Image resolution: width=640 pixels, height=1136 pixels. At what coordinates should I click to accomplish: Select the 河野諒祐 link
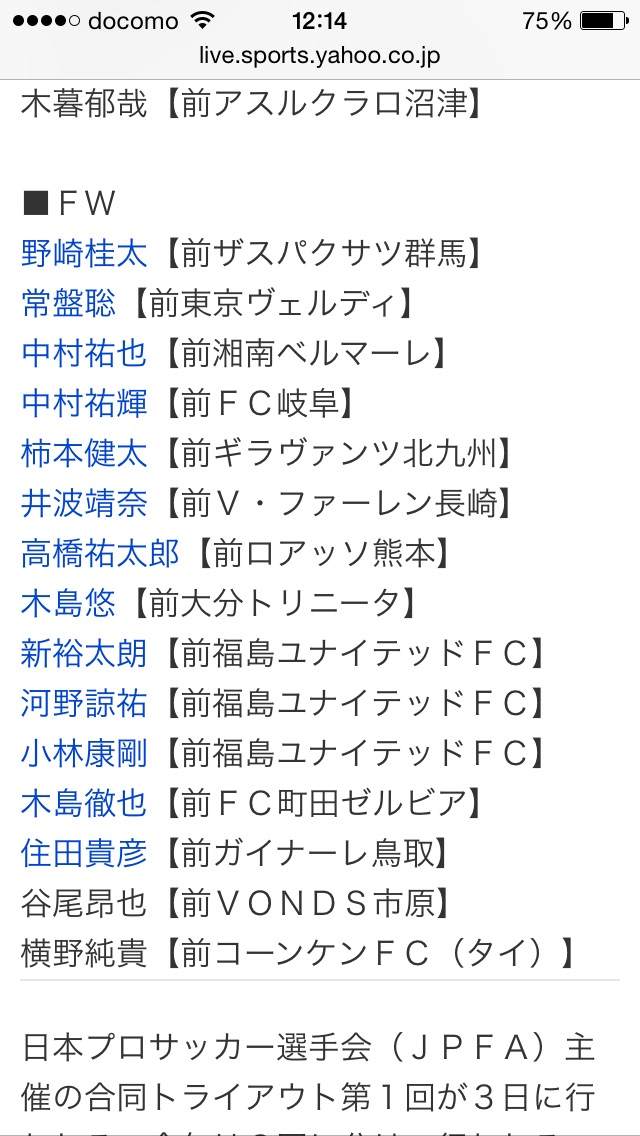click(x=84, y=703)
